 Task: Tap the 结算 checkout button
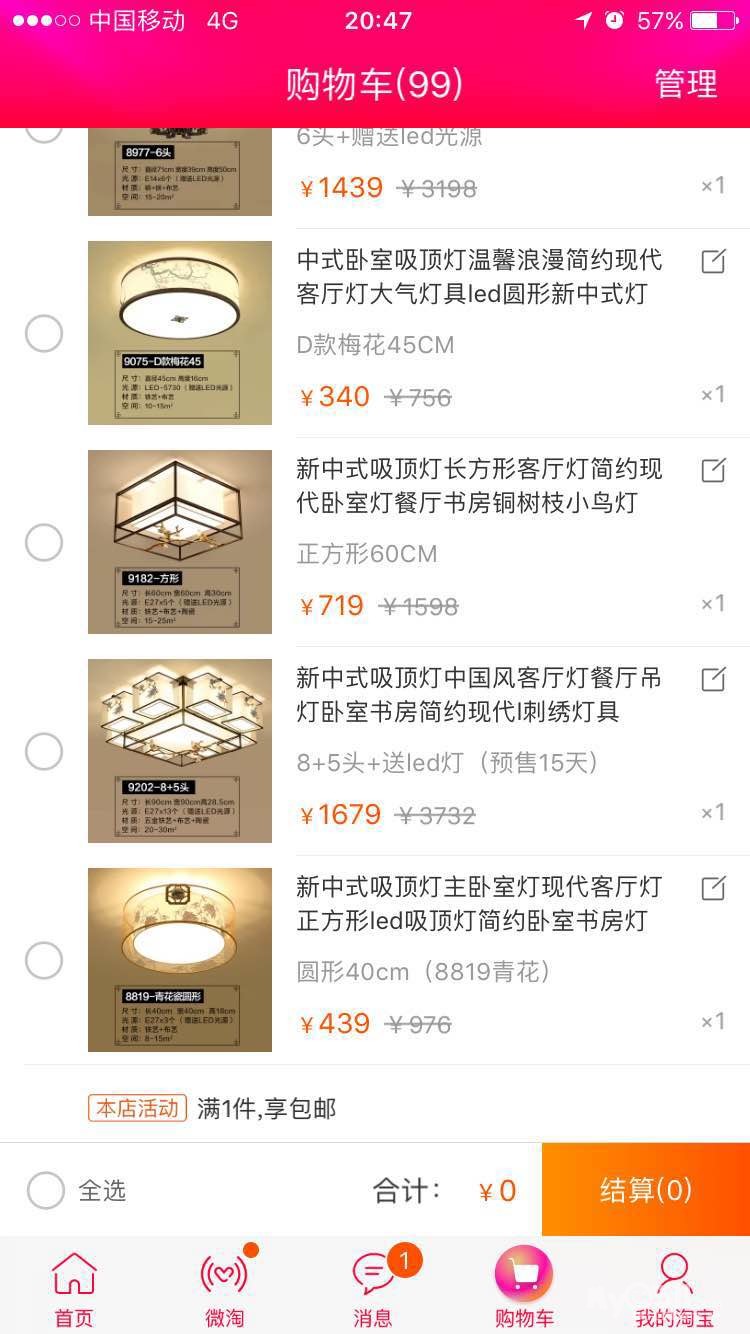pyautogui.click(x=645, y=1190)
